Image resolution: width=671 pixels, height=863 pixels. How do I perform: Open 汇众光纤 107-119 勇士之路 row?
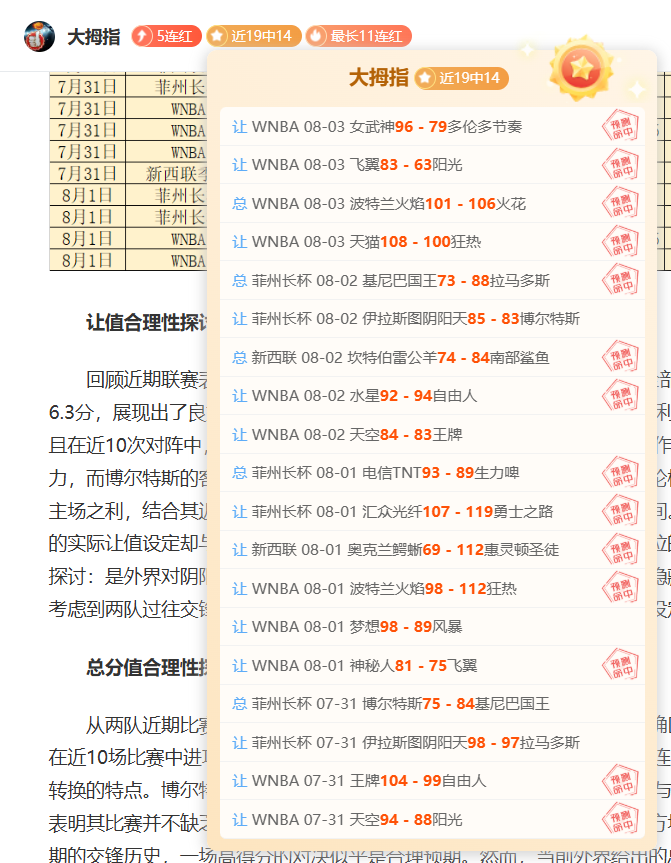pos(432,511)
